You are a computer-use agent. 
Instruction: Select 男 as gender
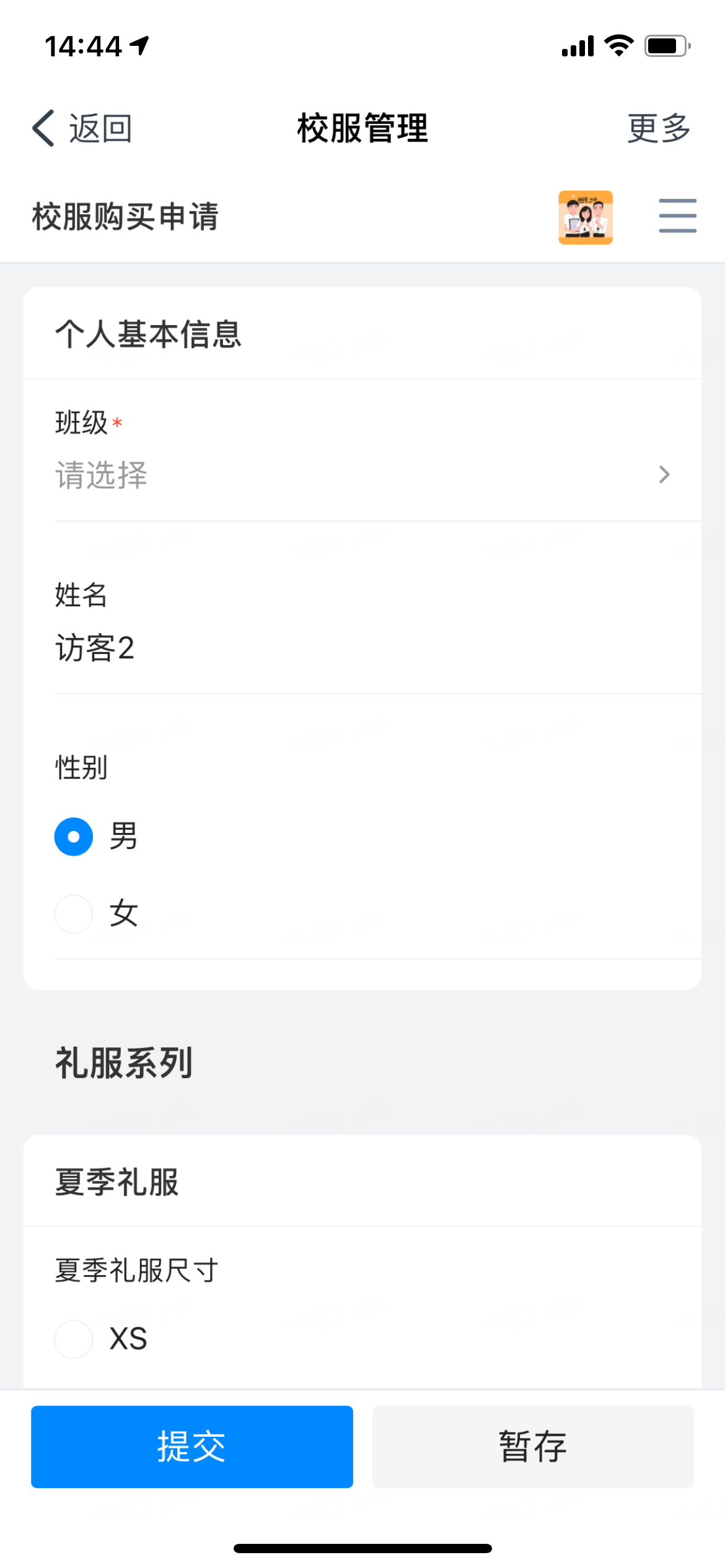tap(74, 837)
